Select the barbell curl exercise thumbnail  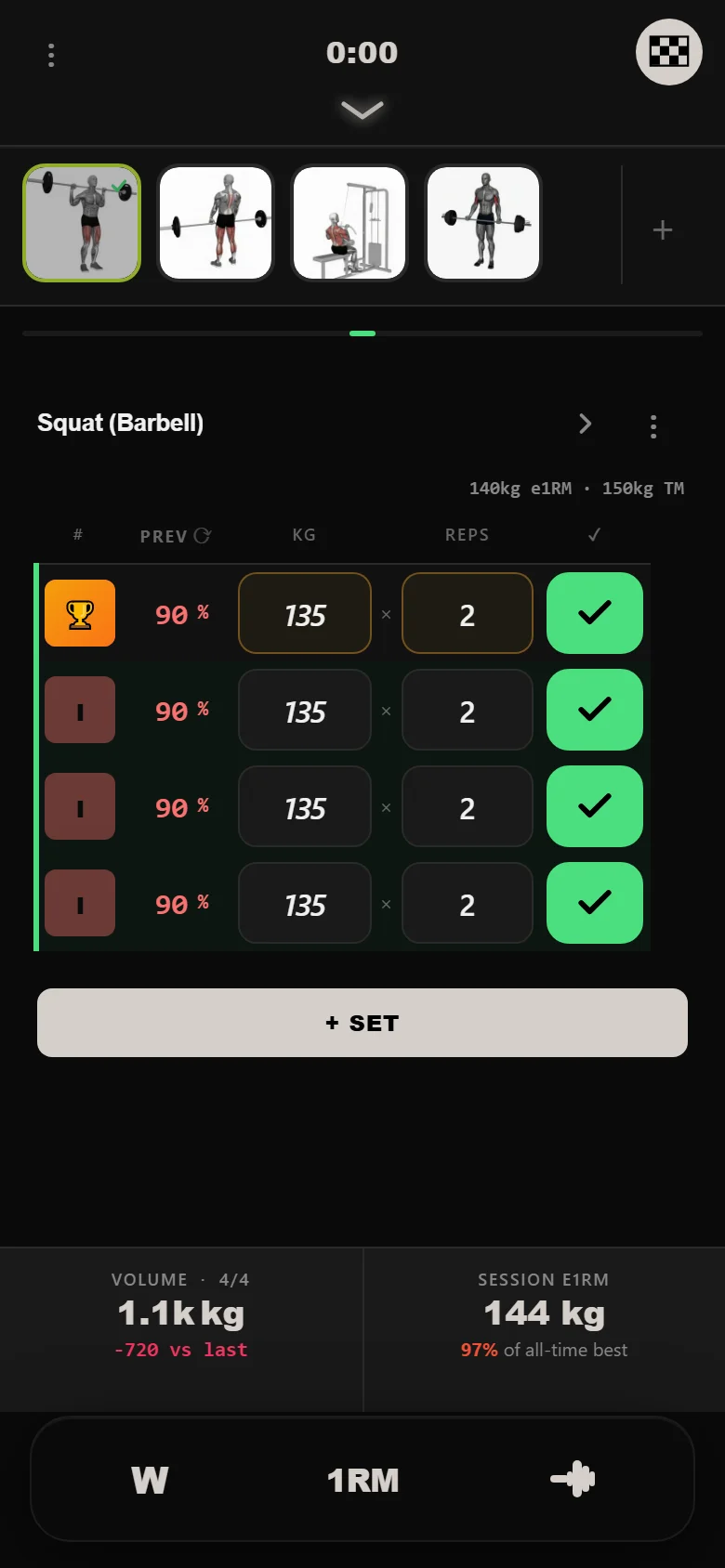pos(483,223)
